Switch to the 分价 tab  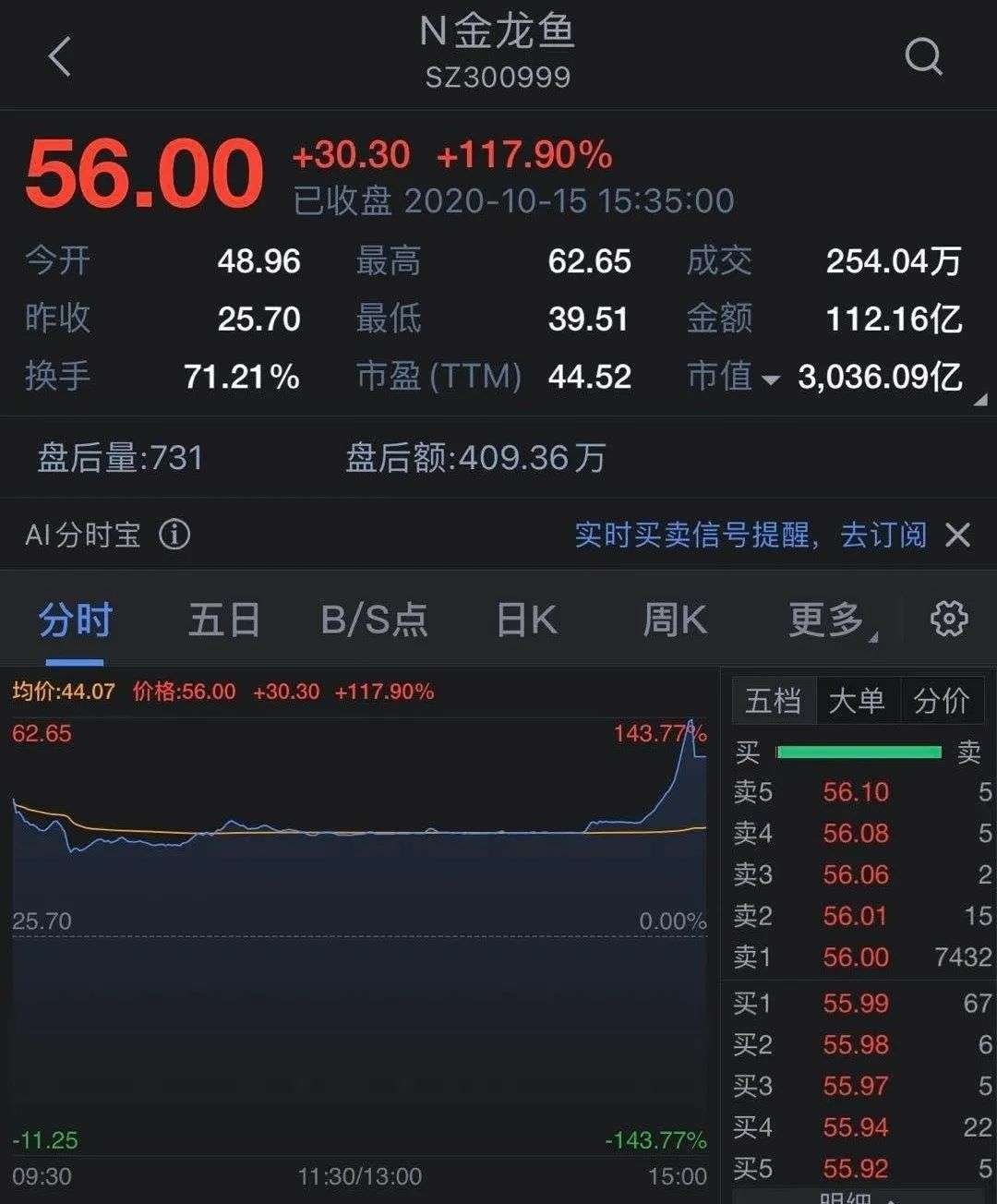click(942, 702)
